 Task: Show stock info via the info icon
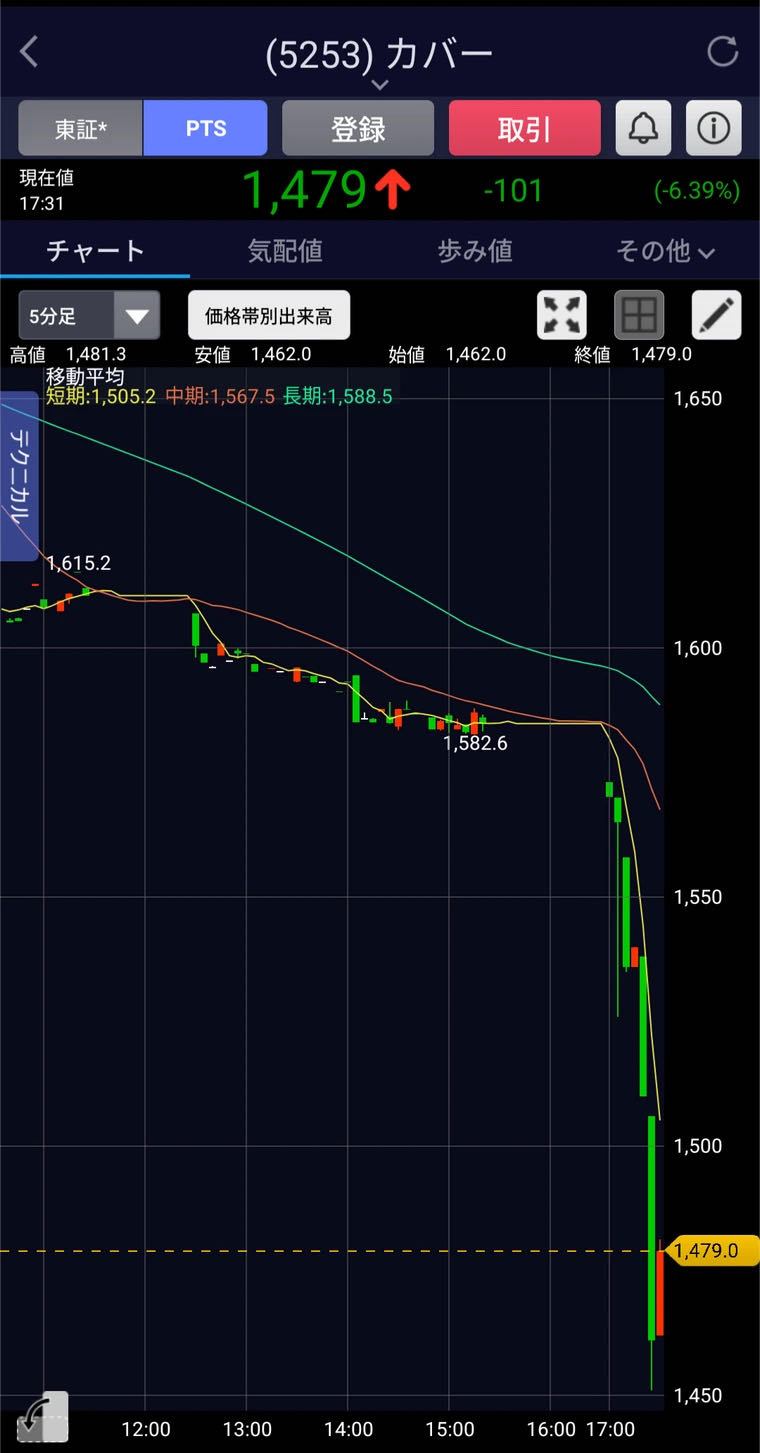[713, 128]
